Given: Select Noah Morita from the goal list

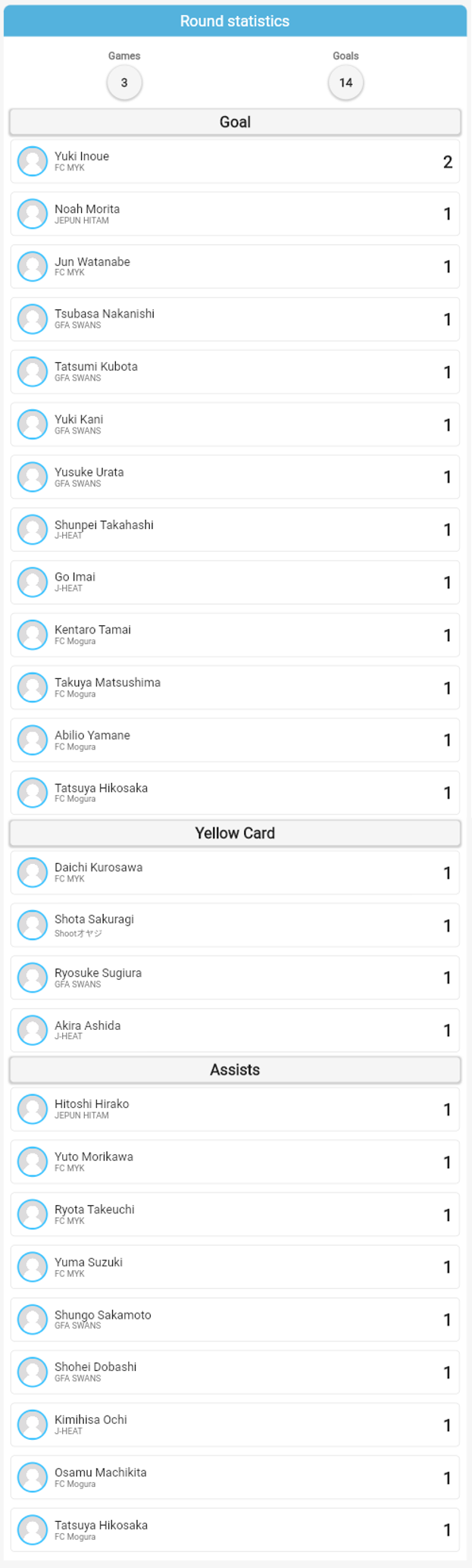Looking at the screenshot, I should 235,214.
